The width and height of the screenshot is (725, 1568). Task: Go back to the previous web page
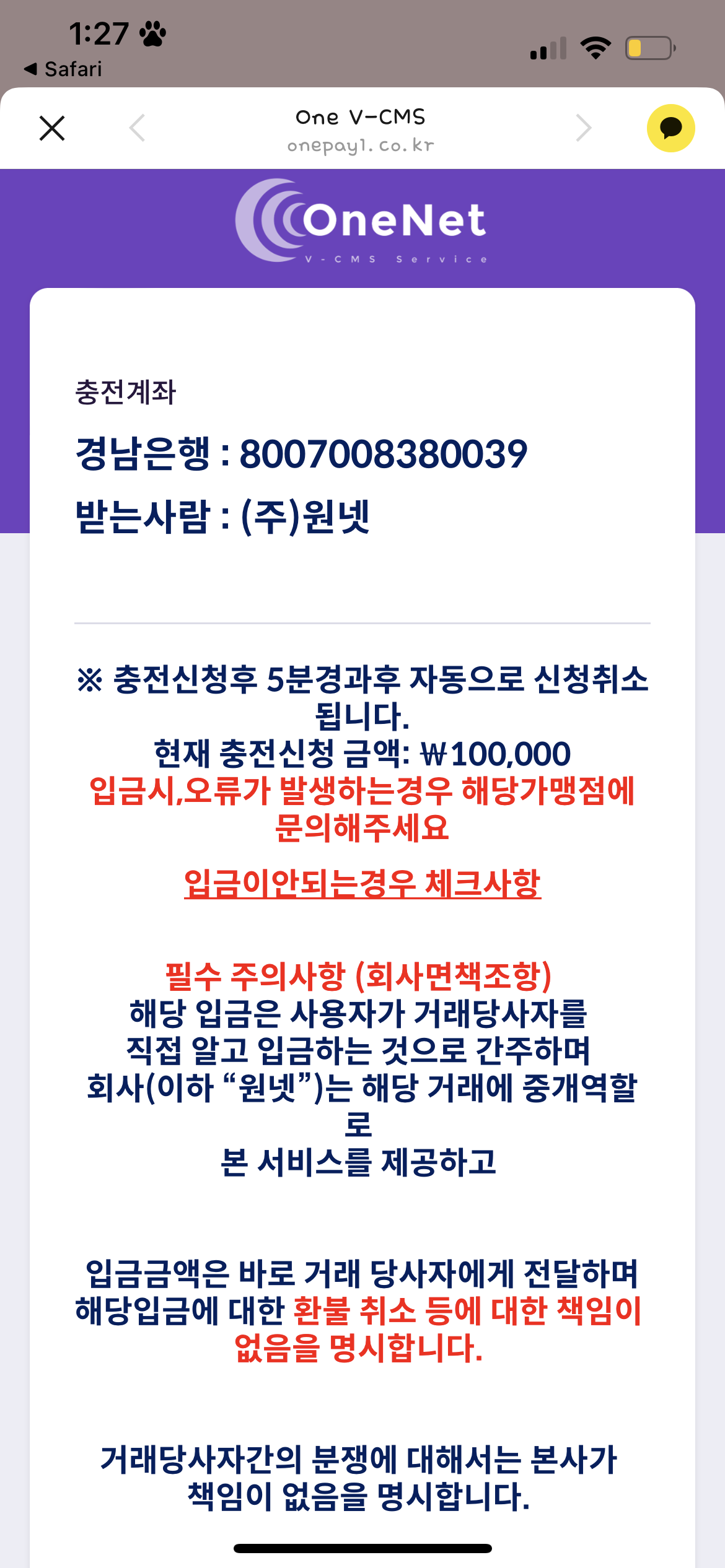point(138,128)
